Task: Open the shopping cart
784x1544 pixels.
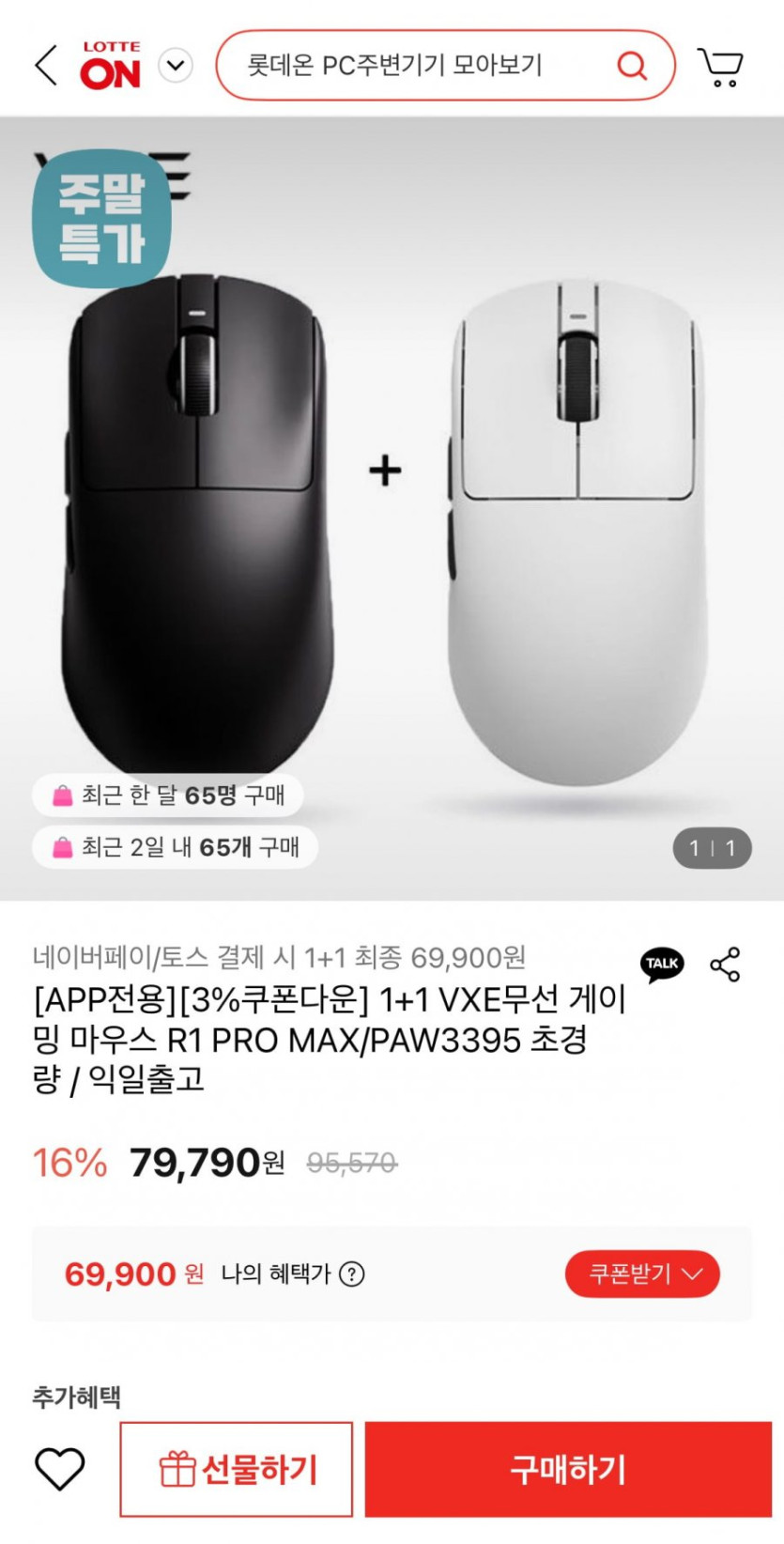Action: (720, 67)
